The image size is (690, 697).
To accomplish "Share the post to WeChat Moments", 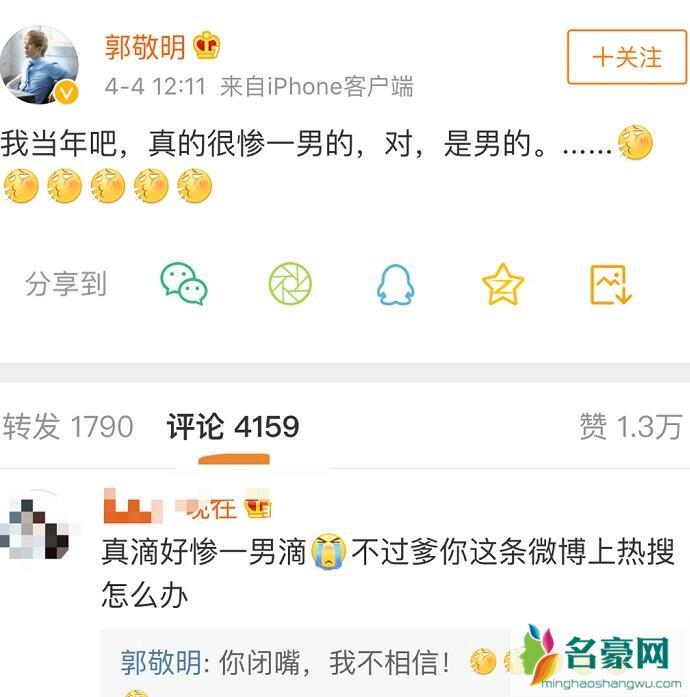I will coord(290,285).
